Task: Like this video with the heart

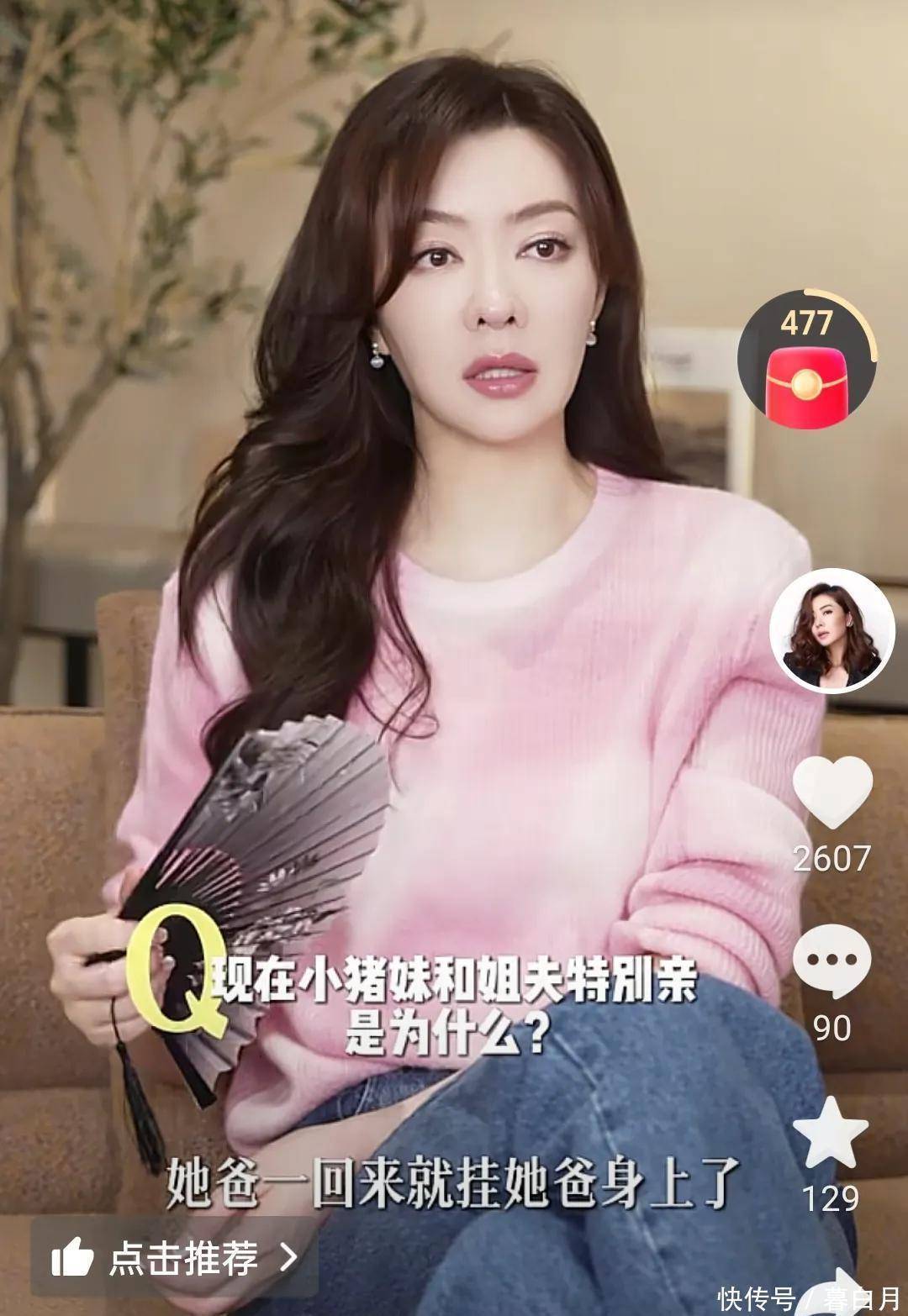Action: tap(832, 792)
